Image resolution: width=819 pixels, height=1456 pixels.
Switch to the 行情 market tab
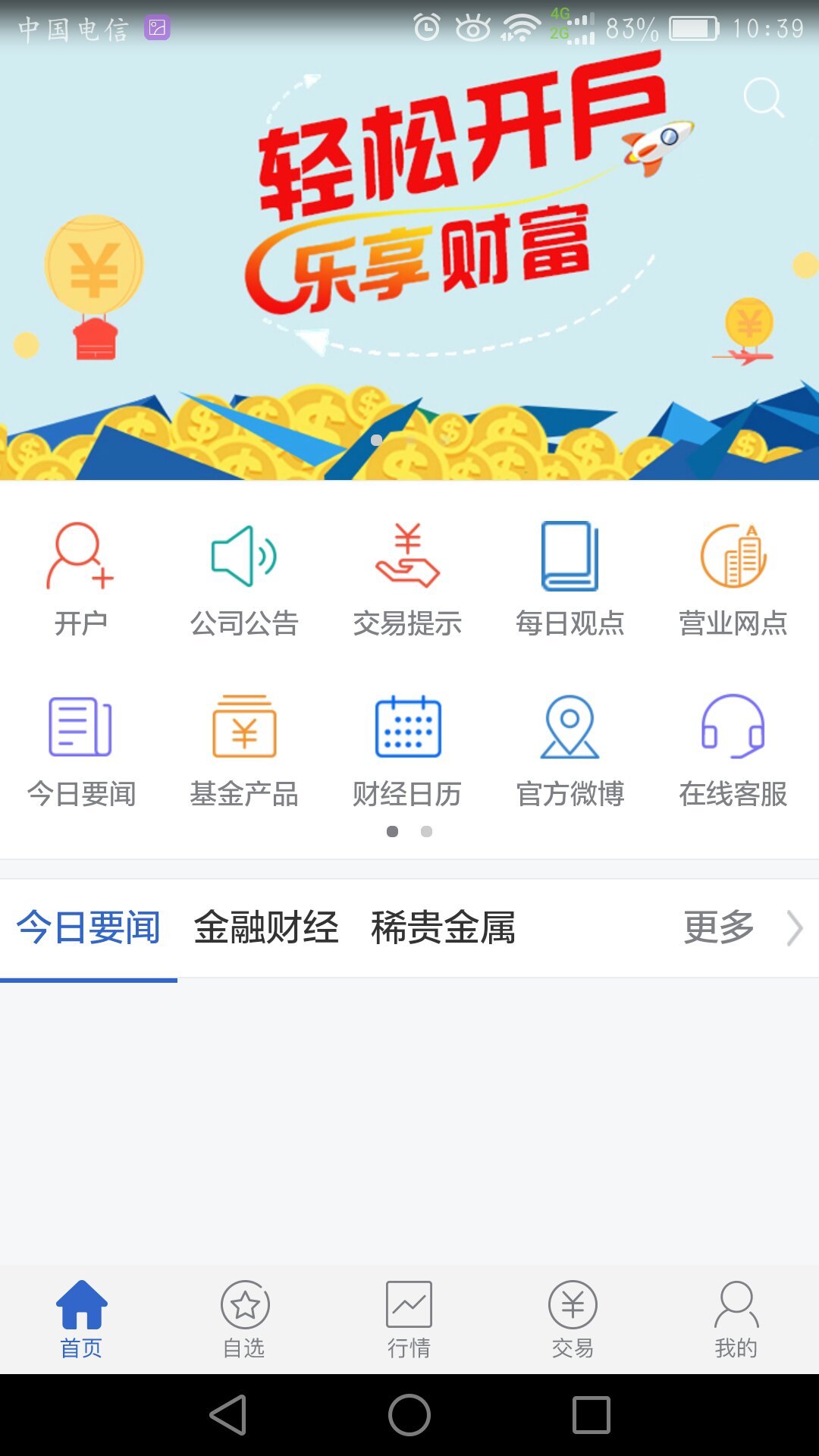coord(409,1319)
